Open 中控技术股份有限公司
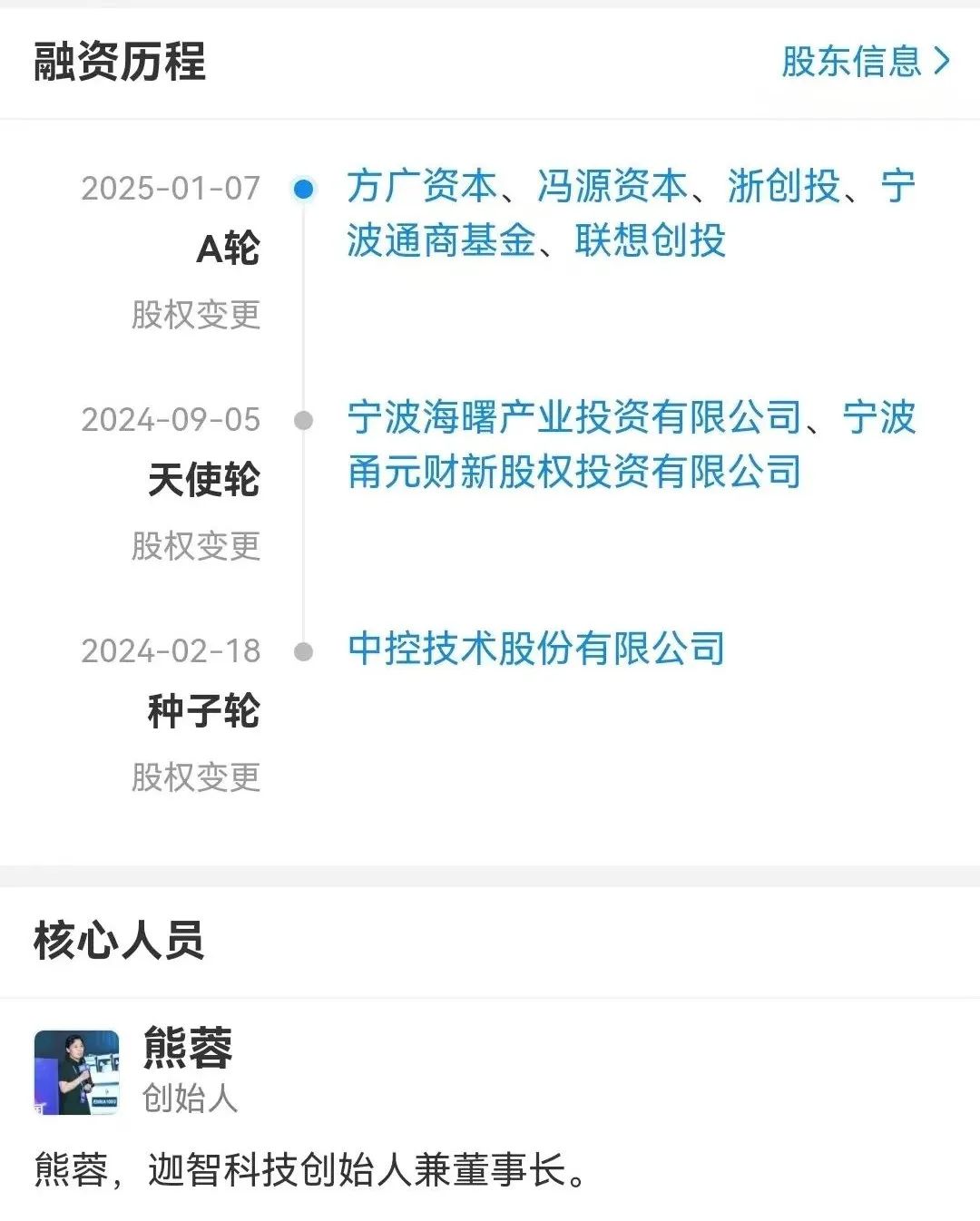980x1221 pixels. pos(536,650)
